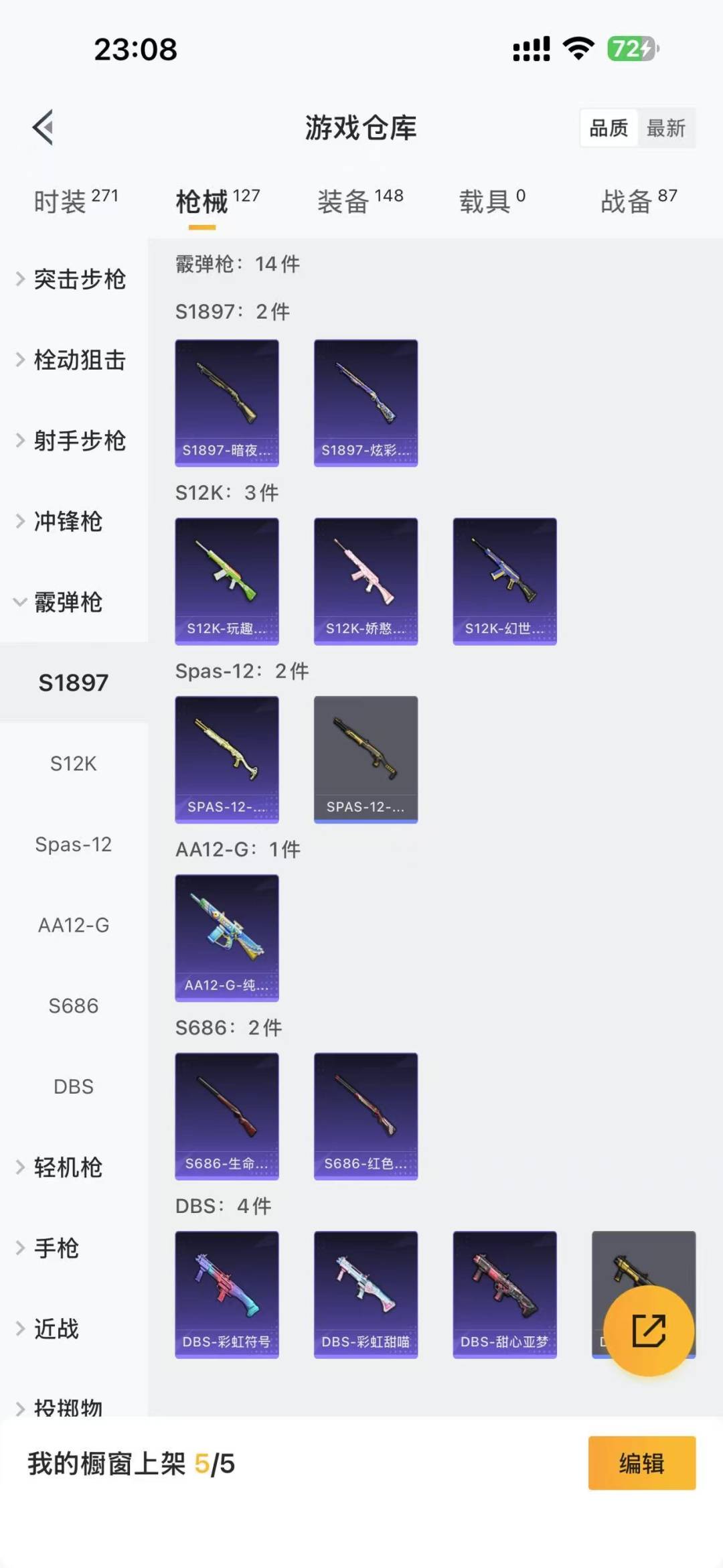Image resolution: width=723 pixels, height=1568 pixels.
Task: Select DBS in the sidebar
Action: click(73, 1086)
